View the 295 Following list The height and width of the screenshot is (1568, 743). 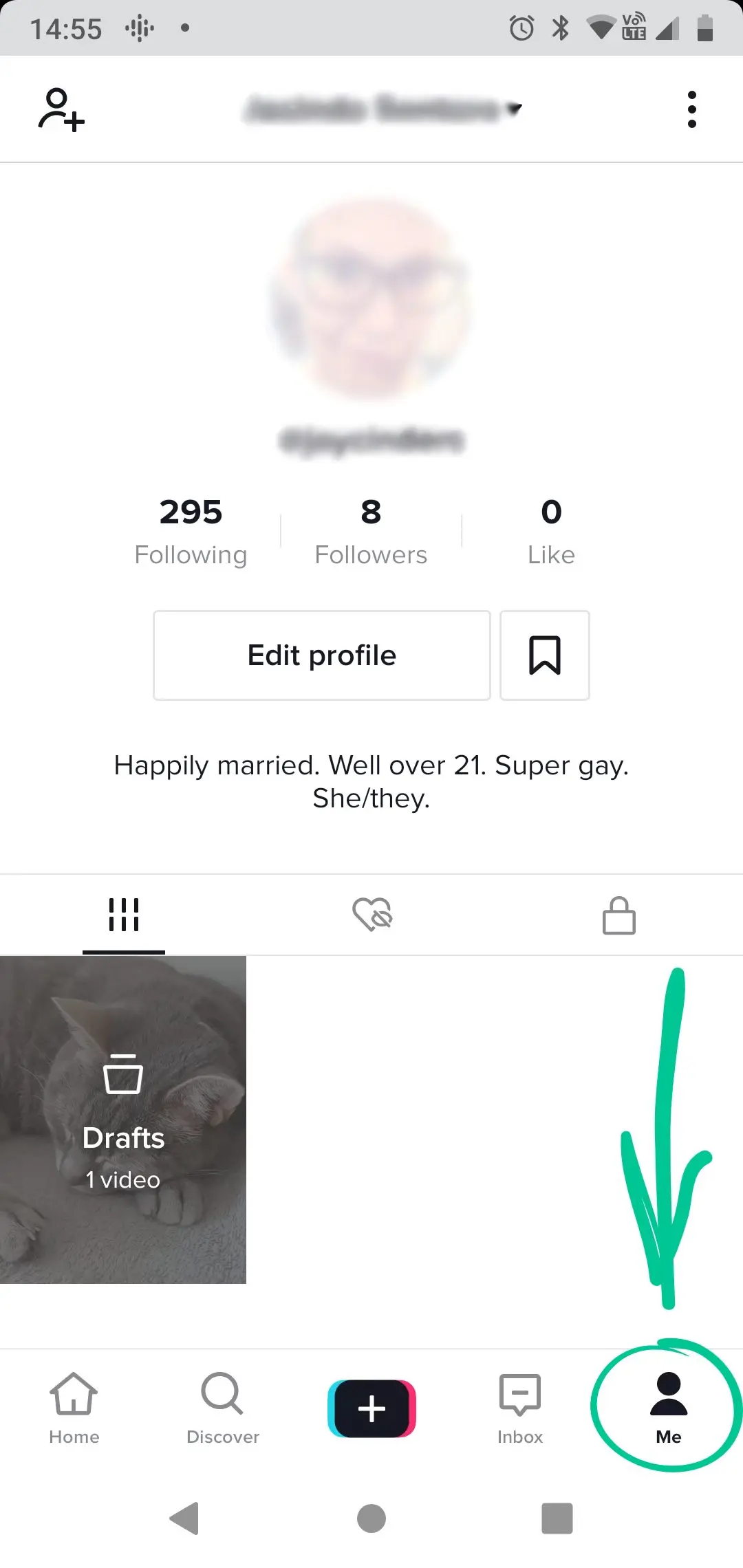[191, 531]
